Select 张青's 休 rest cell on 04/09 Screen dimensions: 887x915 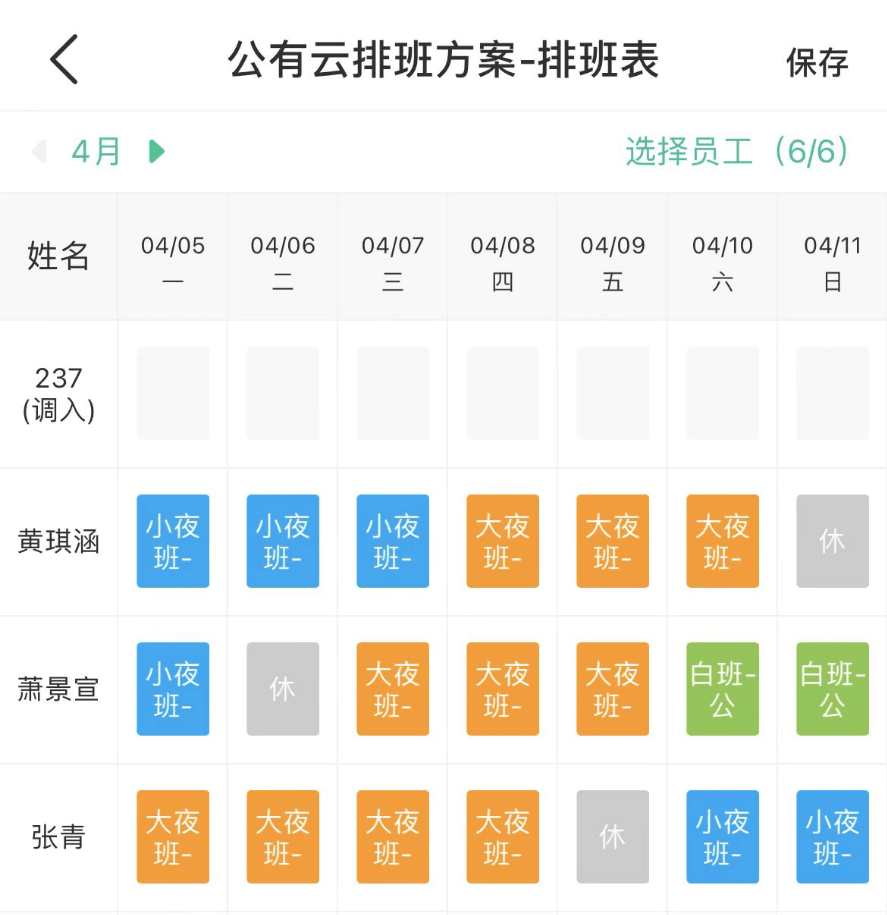point(611,837)
